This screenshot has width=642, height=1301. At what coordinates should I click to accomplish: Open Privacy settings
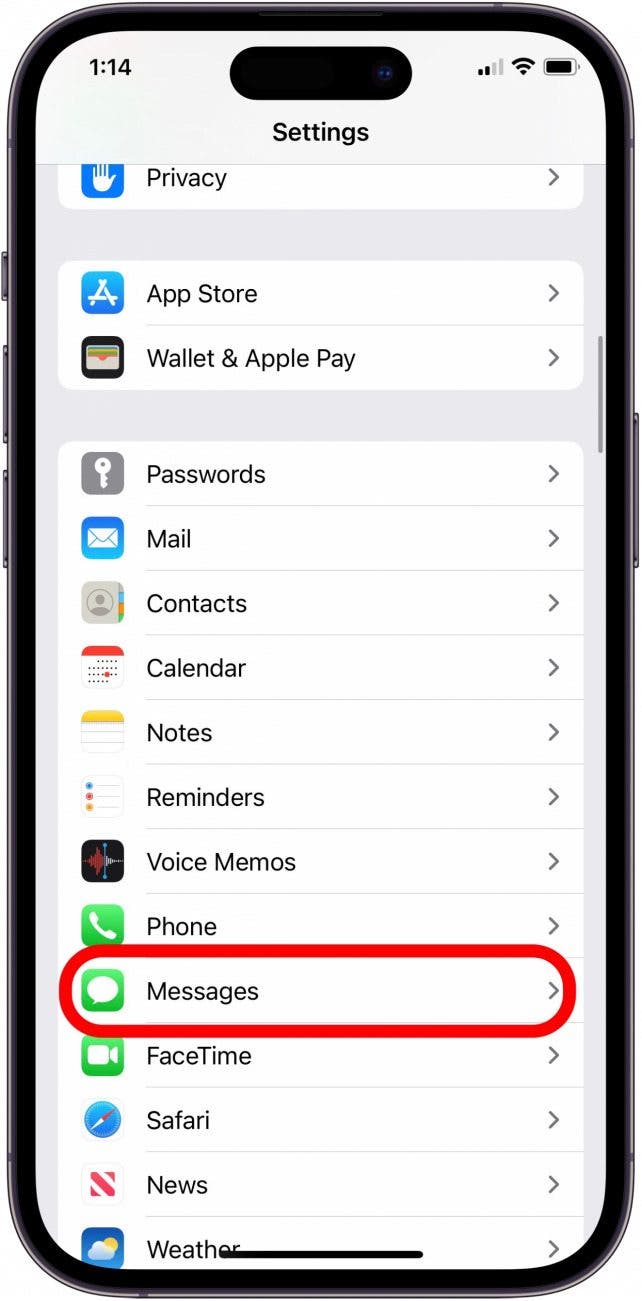point(320,180)
